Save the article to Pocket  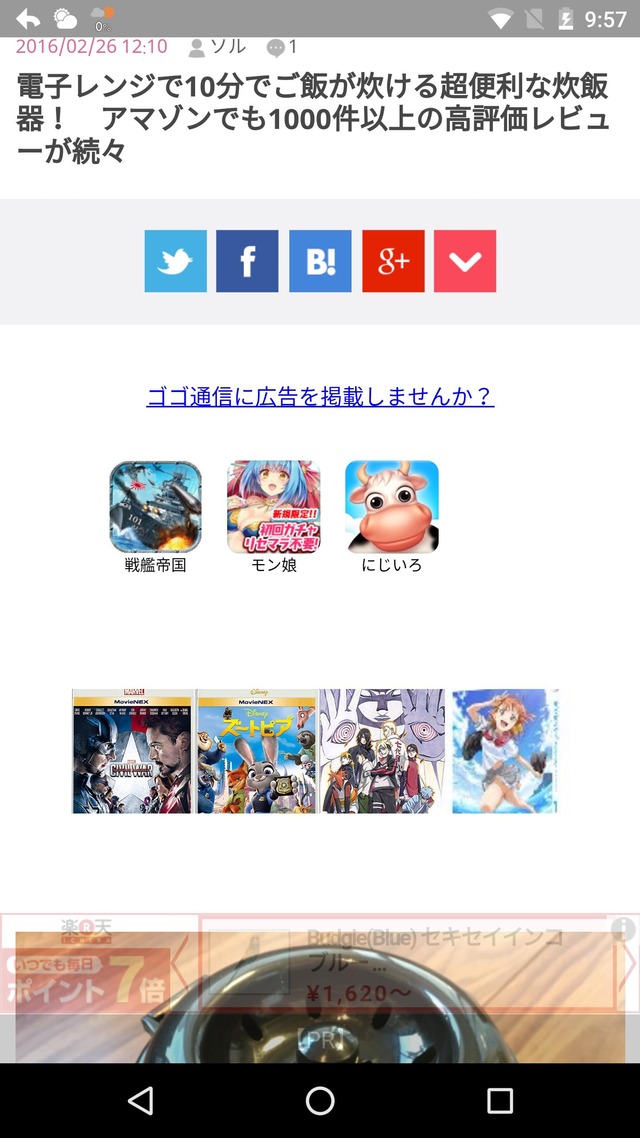click(x=465, y=261)
